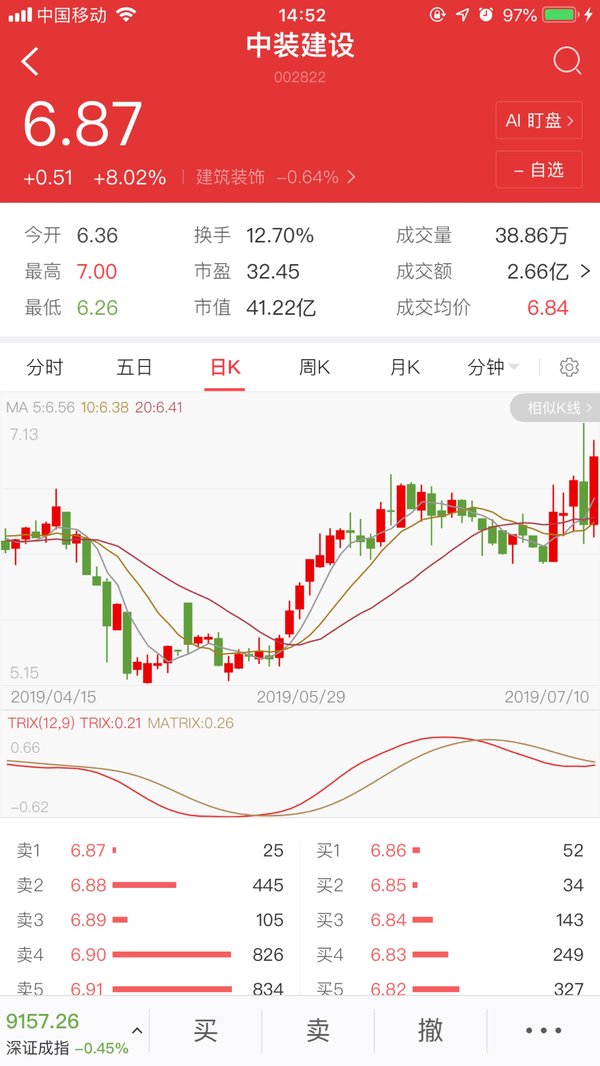Tap the 撤 cancel order button
Viewport: 600px width, 1066px height.
[431, 1031]
